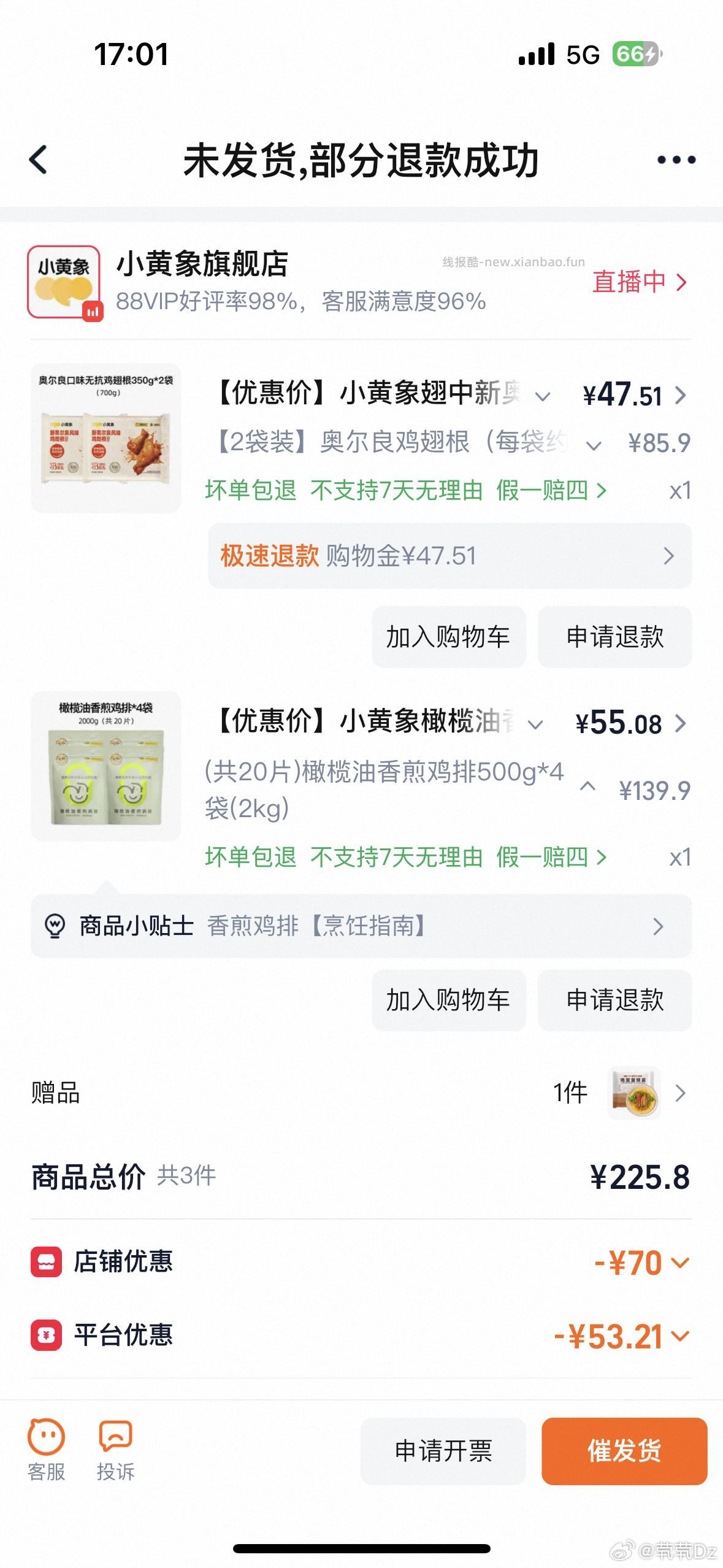Tap the lightbulb icon on 商品小贴士 row
Screen dimensions: 723x1568
55,926
